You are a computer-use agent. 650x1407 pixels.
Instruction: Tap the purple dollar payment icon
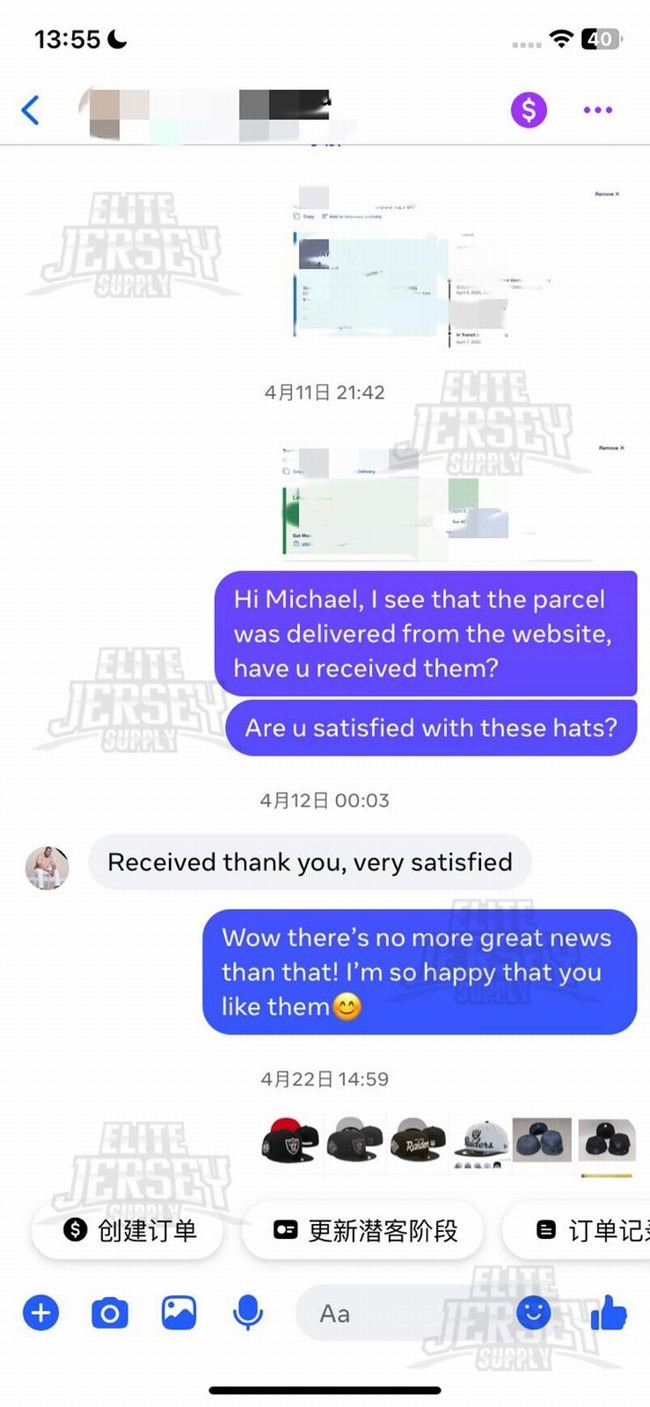[x=528, y=110]
